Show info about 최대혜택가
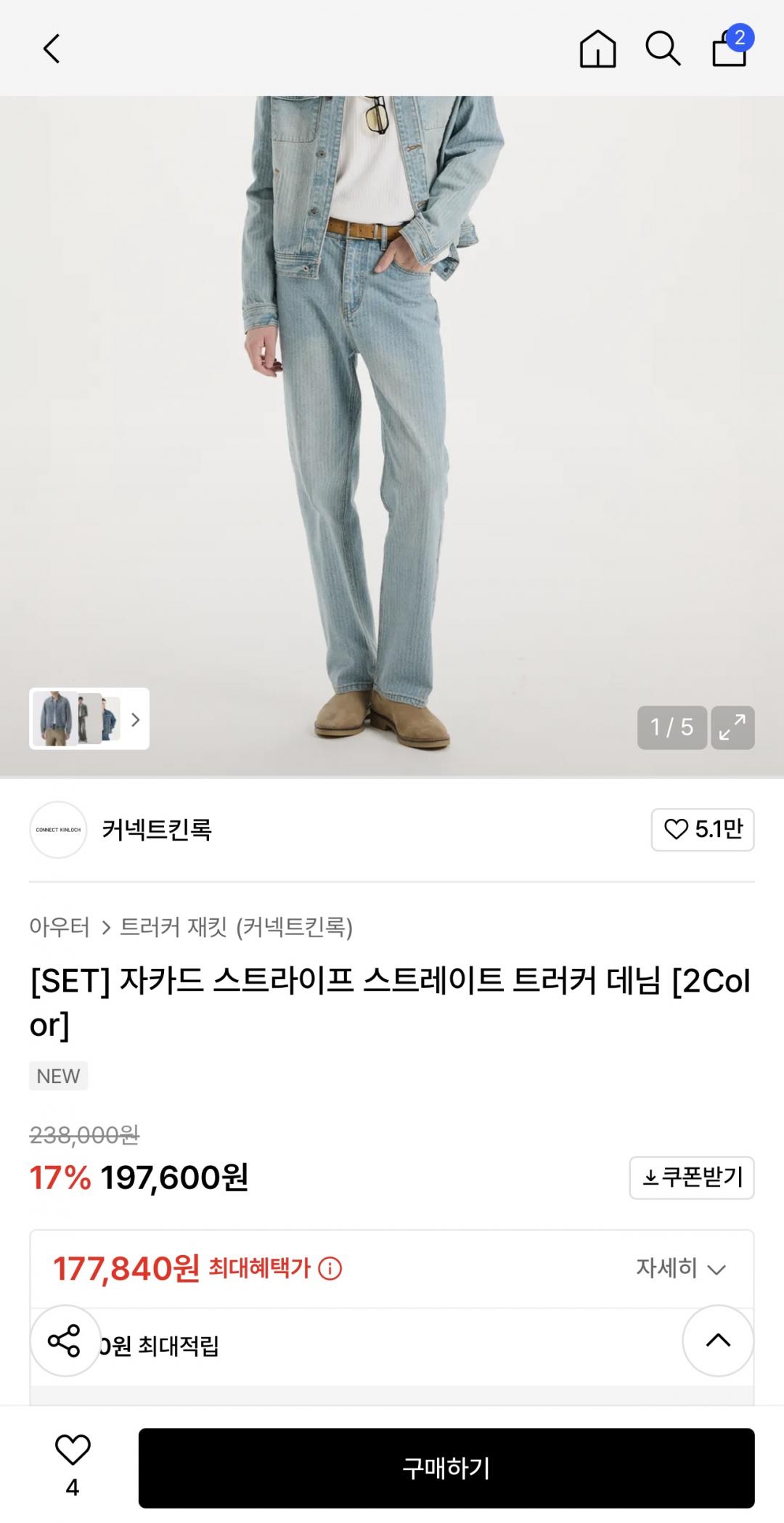 (x=330, y=1269)
